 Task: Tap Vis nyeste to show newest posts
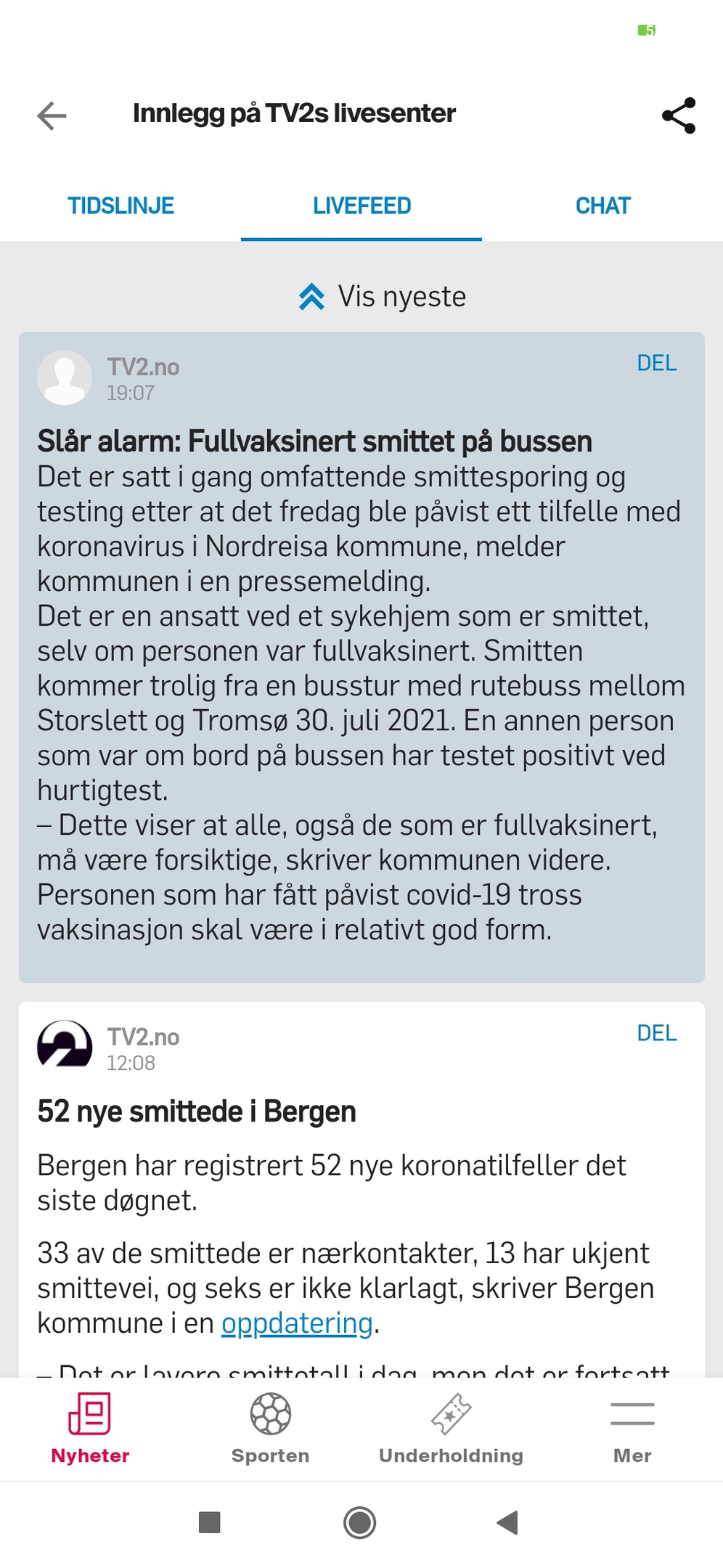pyautogui.click(x=383, y=297)
